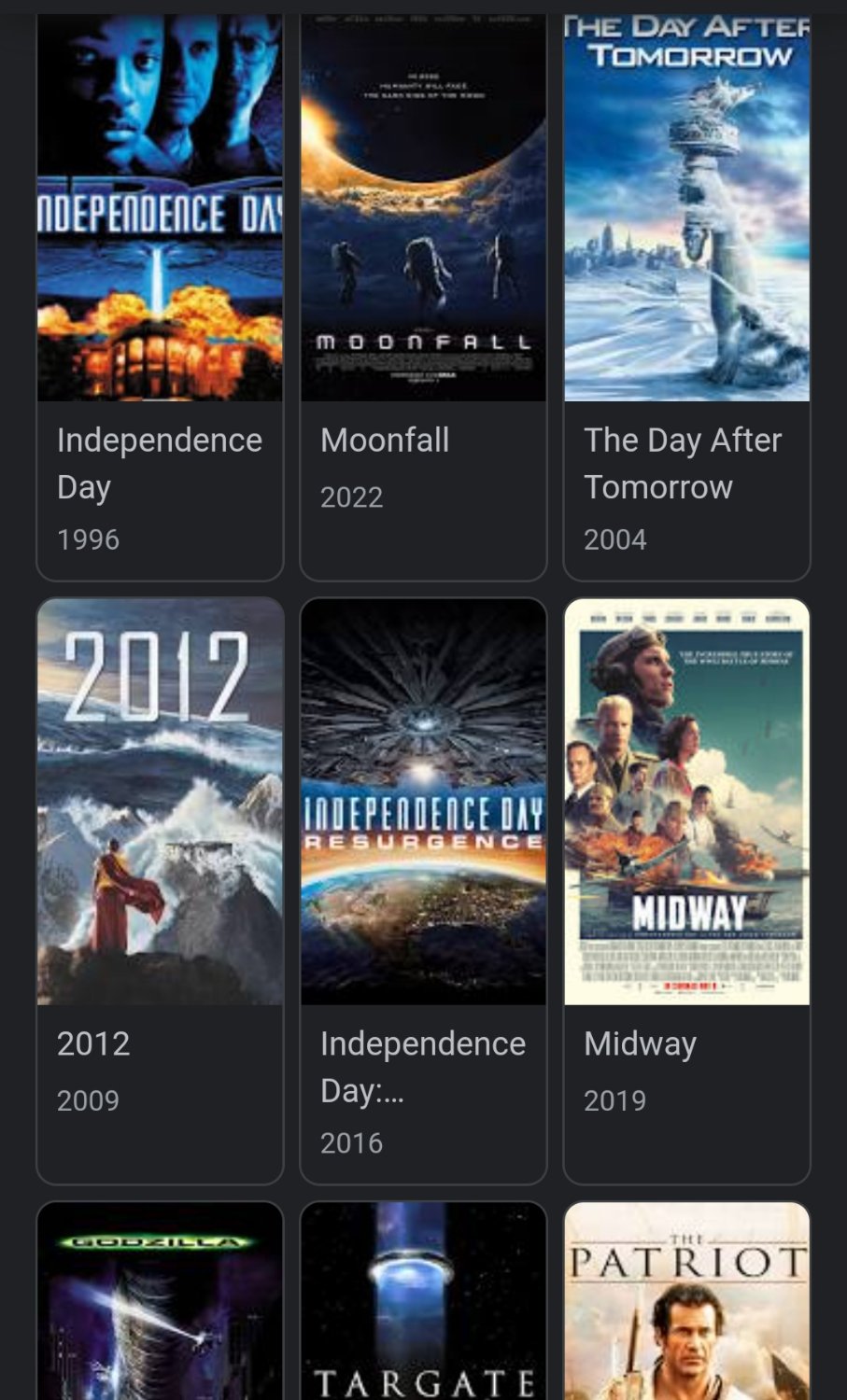Tap the Stargate movie poster card
The width and height of the screenshot is (847, 1400).
coord(423,1301)
